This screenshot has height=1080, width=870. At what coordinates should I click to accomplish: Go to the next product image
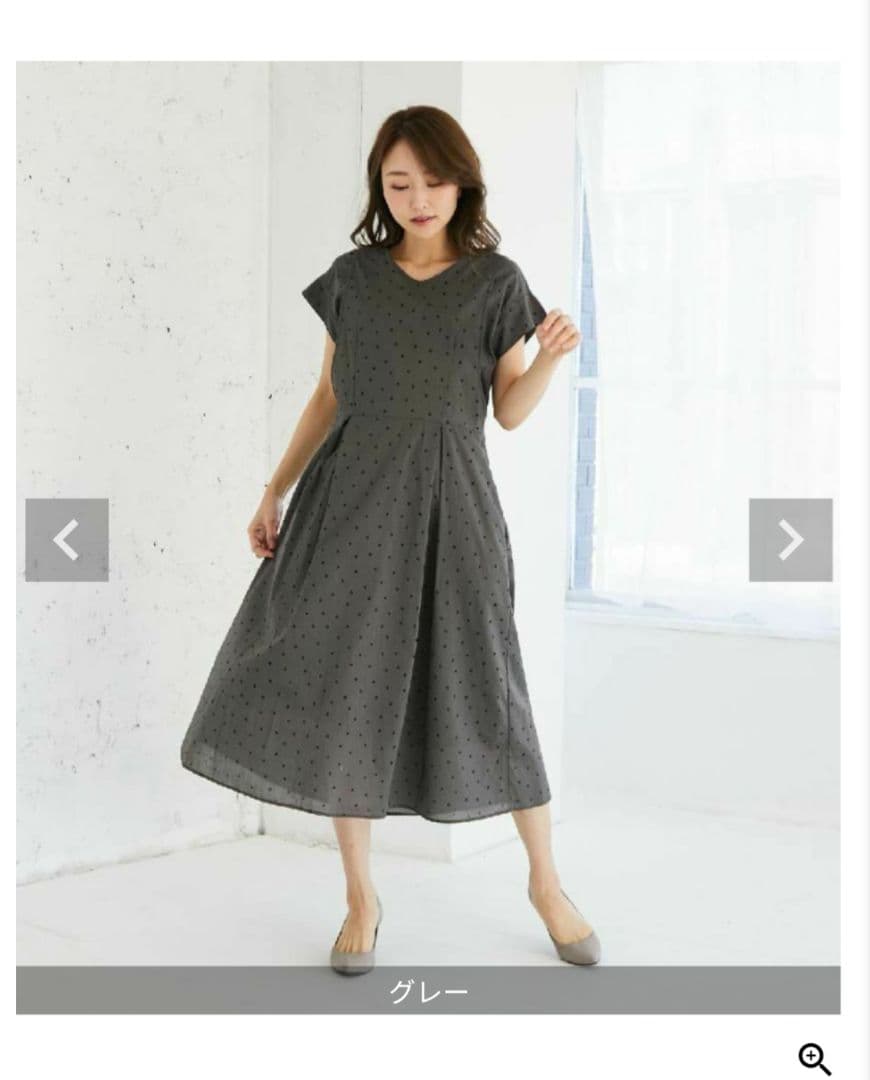[x=790, y=540]
